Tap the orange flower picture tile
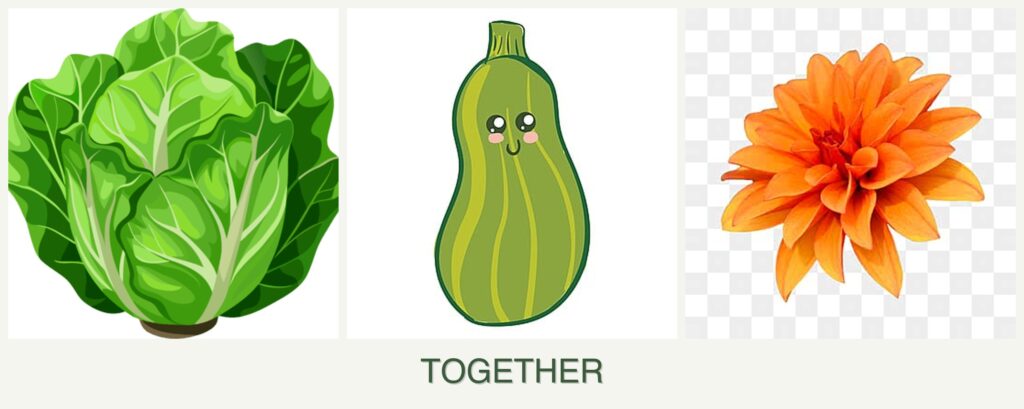The image size is (1024, 409). (x=850, y=173)
